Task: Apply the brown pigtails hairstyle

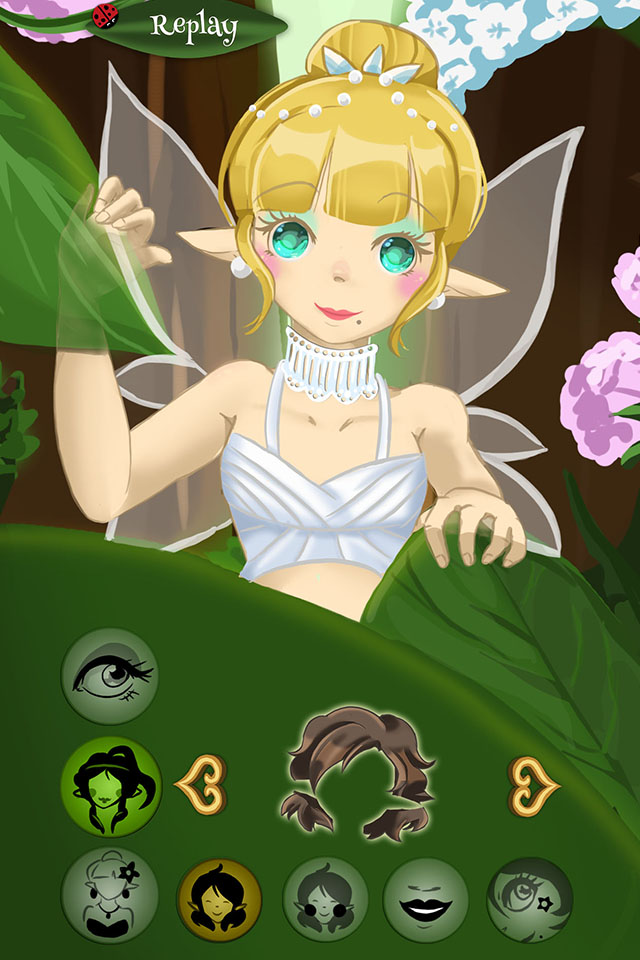Action: [x=362, y=772]
